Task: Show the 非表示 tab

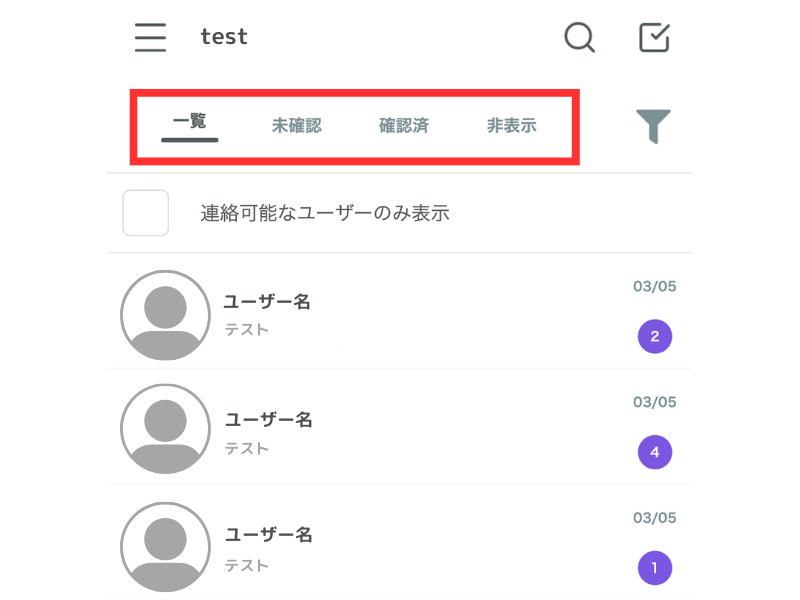Action: [x=512, y=126]
